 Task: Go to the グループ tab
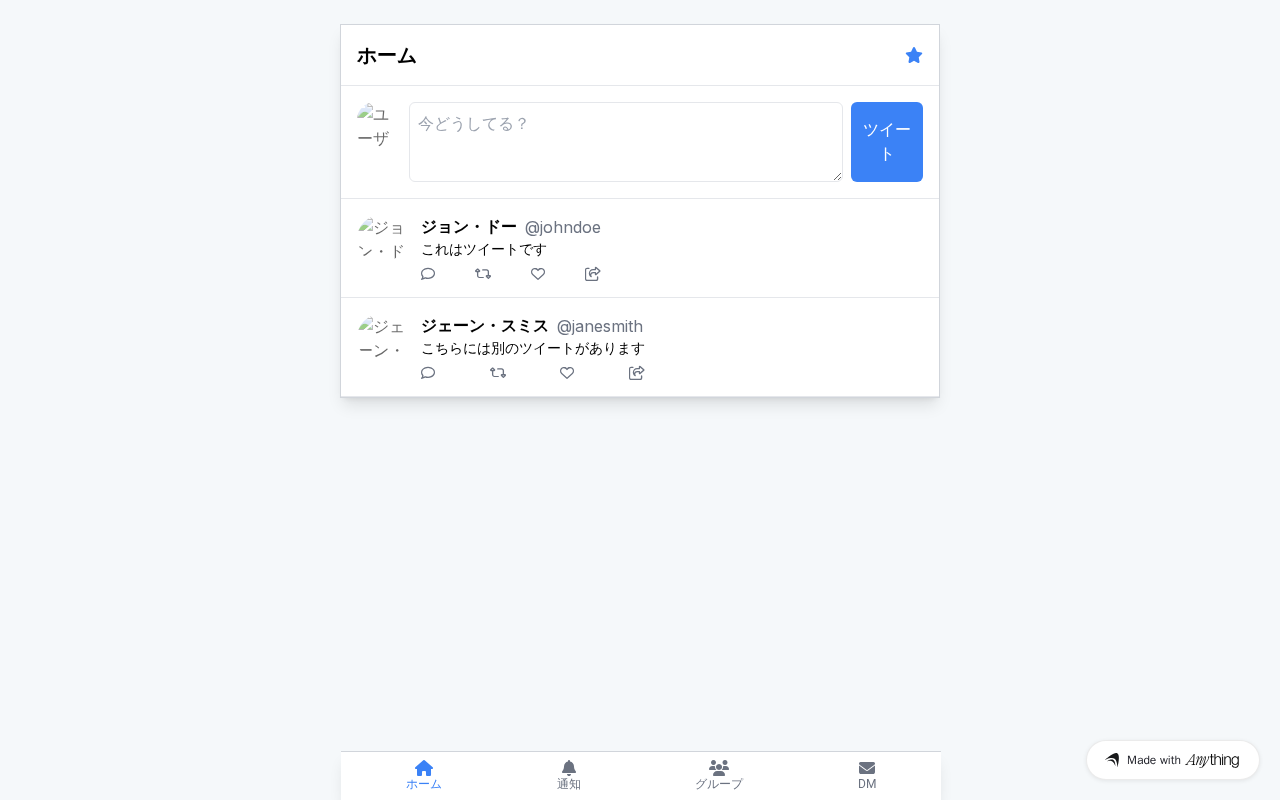pos(719,775)
